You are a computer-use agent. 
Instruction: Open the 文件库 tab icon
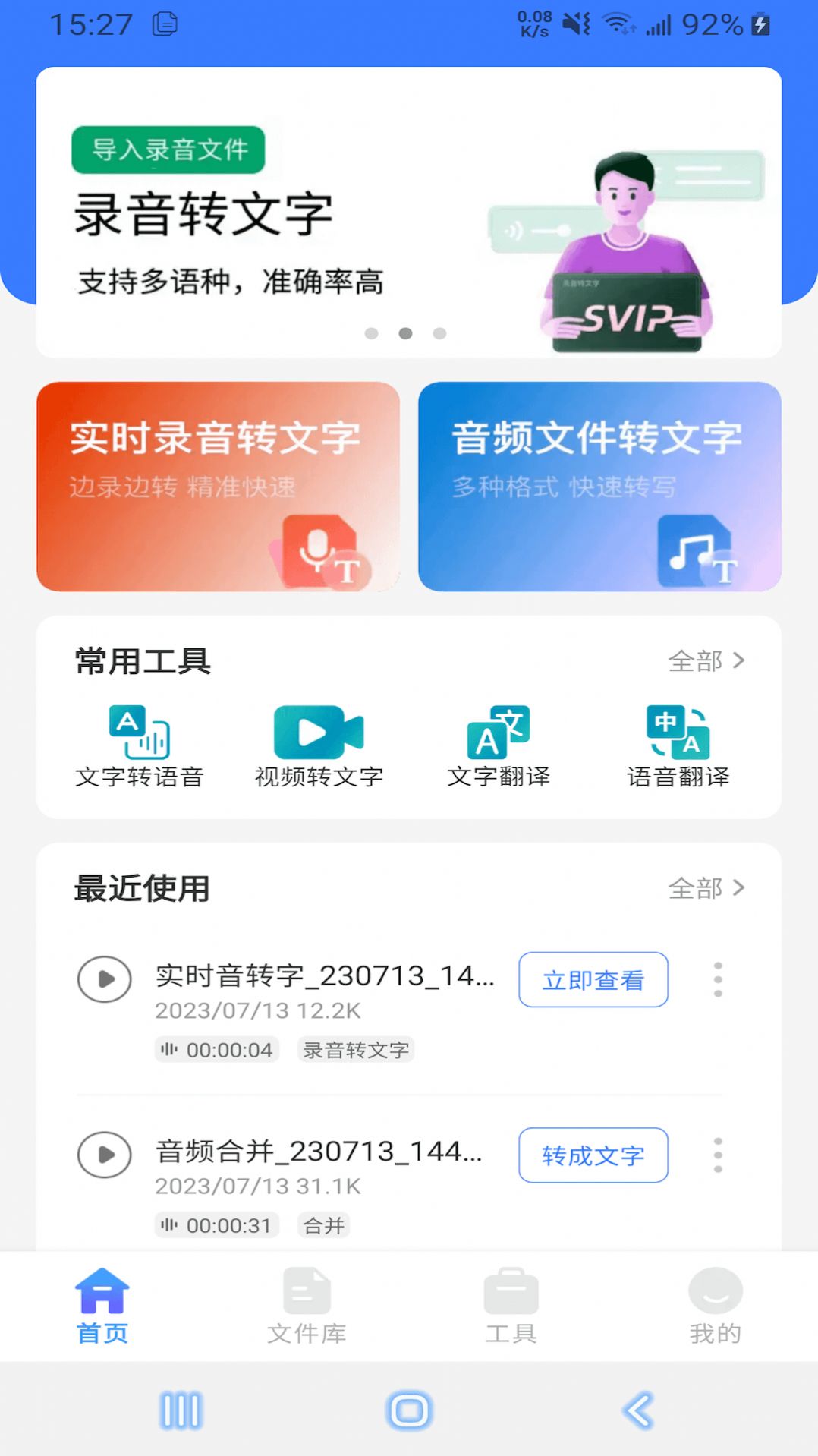pyautogui.click(x=307, y=1290)
